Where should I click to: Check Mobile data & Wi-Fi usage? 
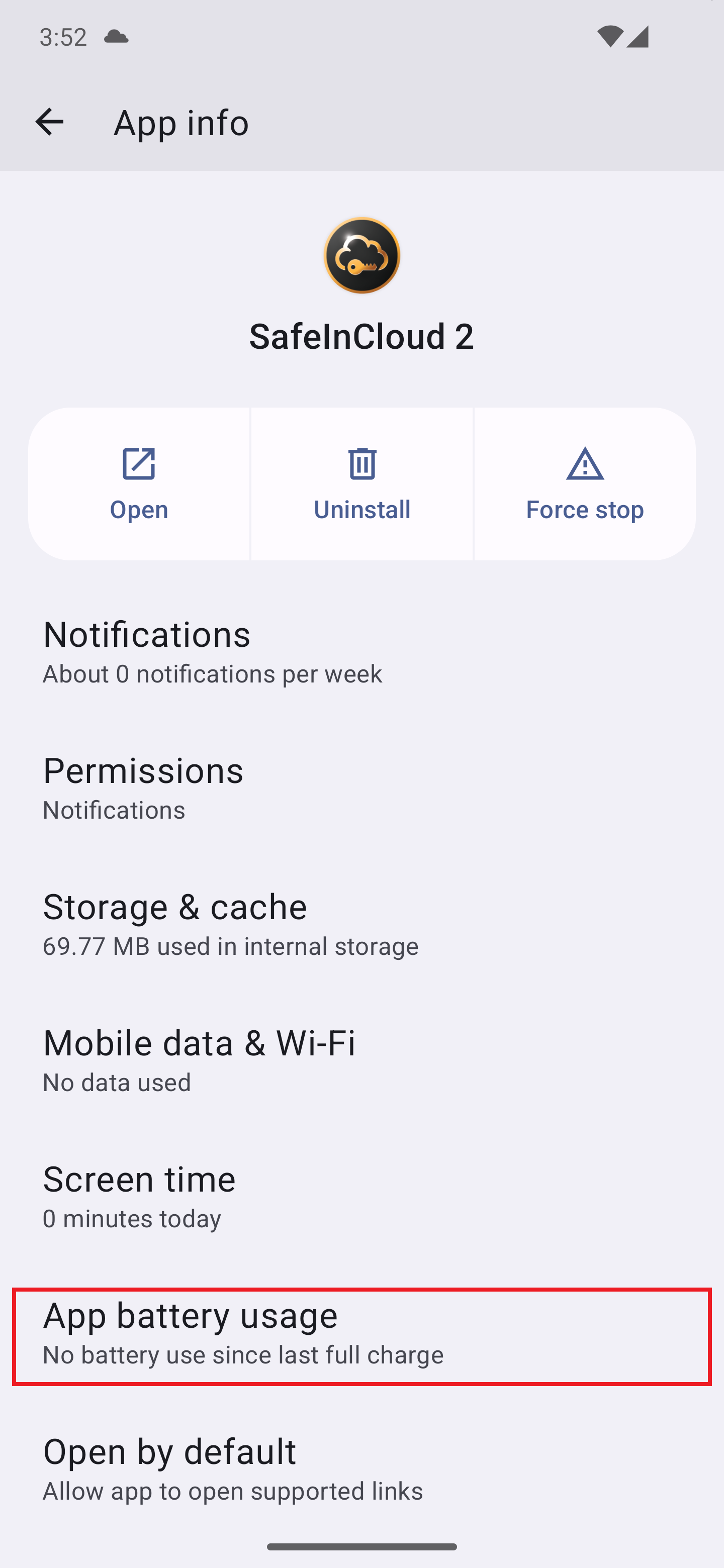pyautogui.click(x=361, y=1060)
